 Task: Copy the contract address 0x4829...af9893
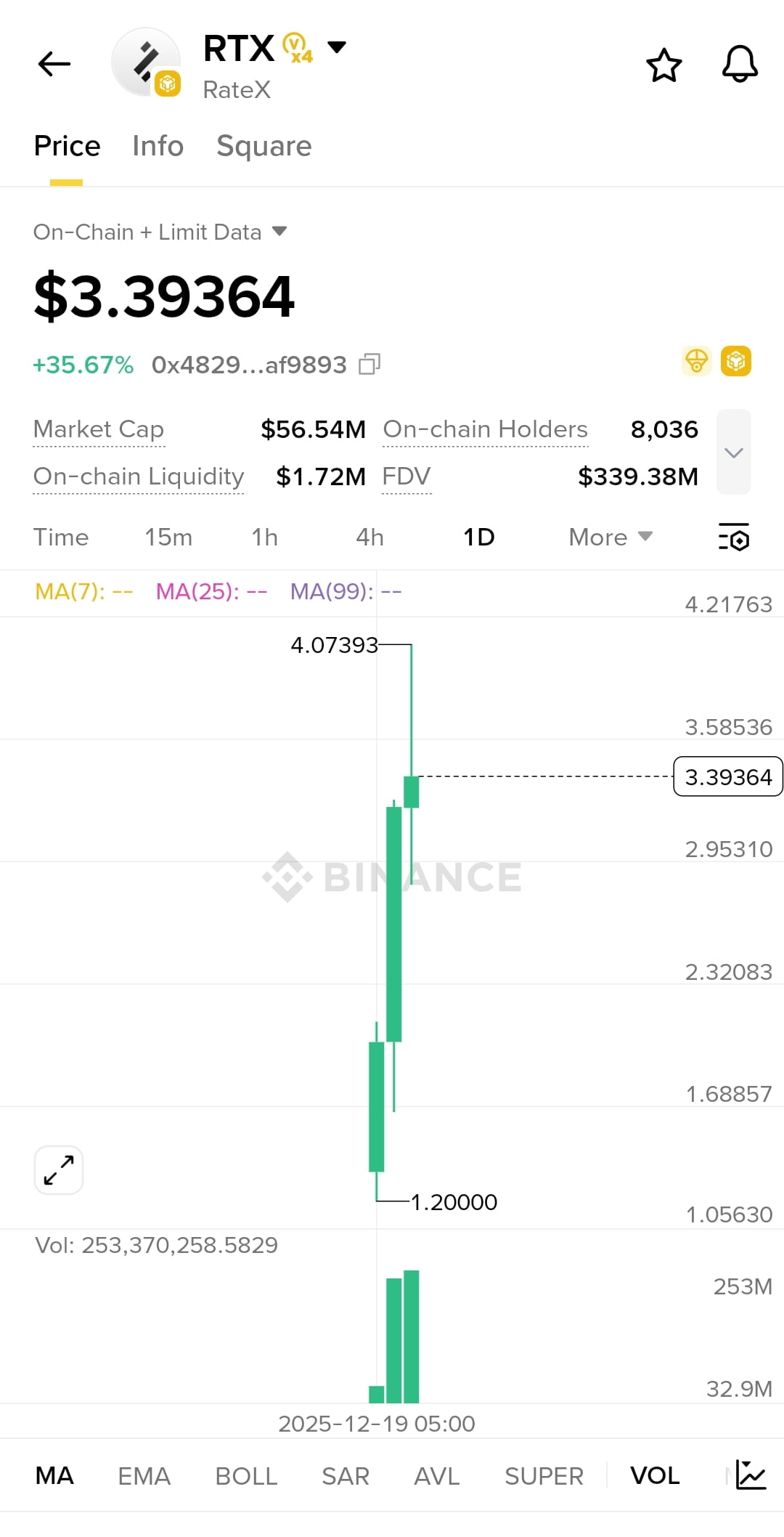tap(369, 364)
